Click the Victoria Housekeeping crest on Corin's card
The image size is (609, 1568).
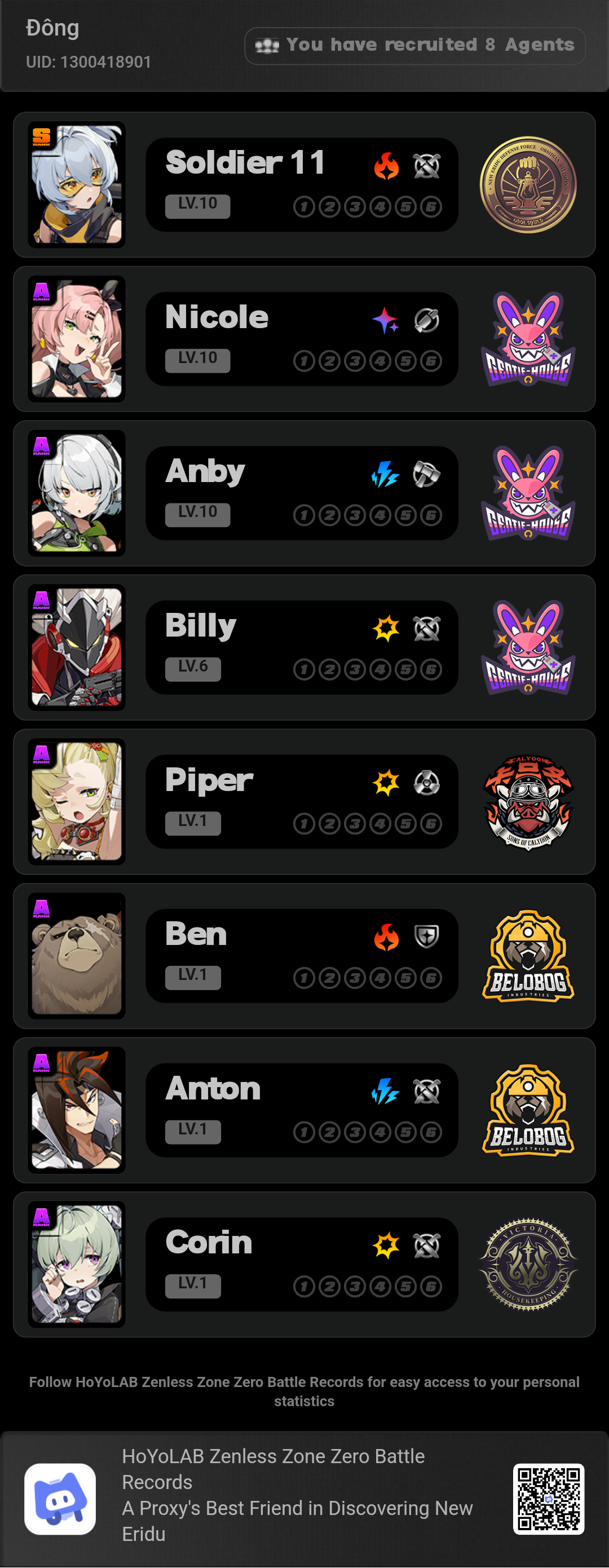[x=528, y=1266]
